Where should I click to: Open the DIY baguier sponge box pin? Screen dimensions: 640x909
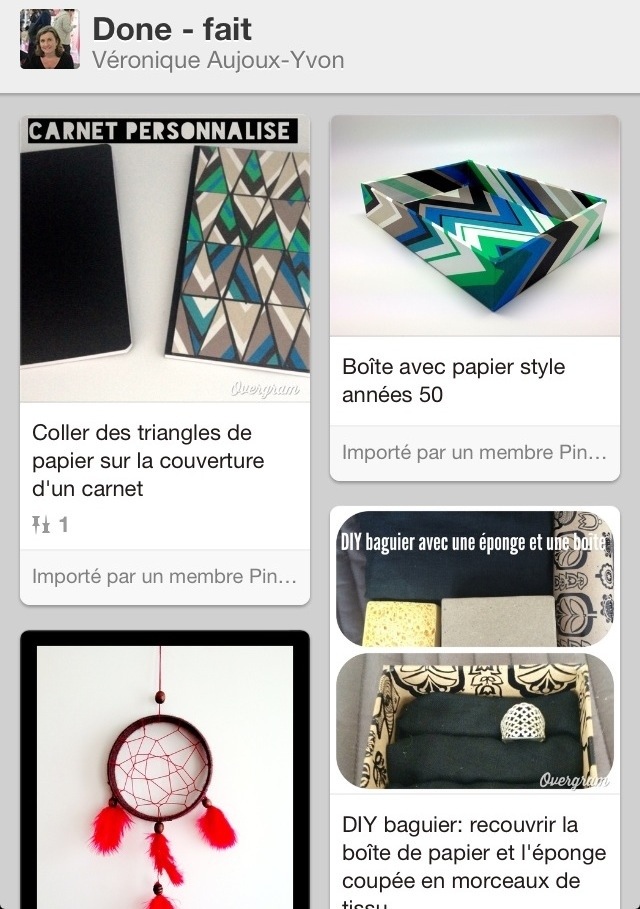[475, 650]
